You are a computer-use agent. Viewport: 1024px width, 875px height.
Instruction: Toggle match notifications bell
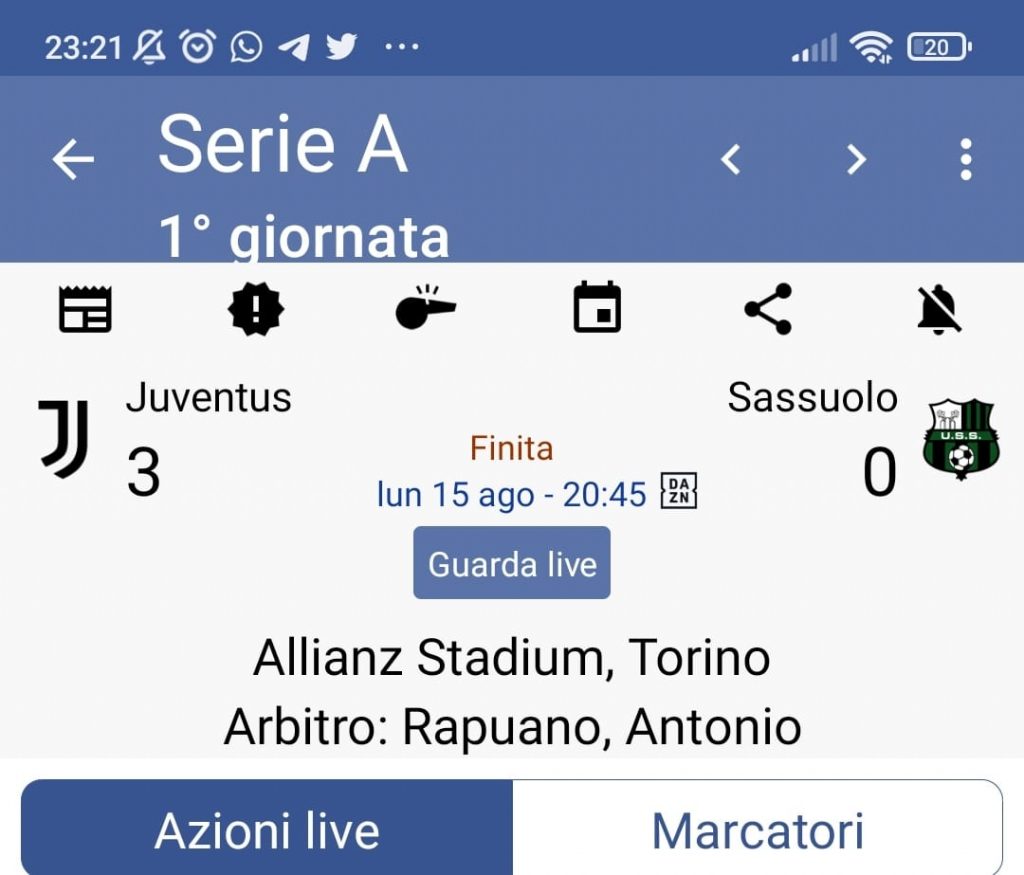coord(939,309)
